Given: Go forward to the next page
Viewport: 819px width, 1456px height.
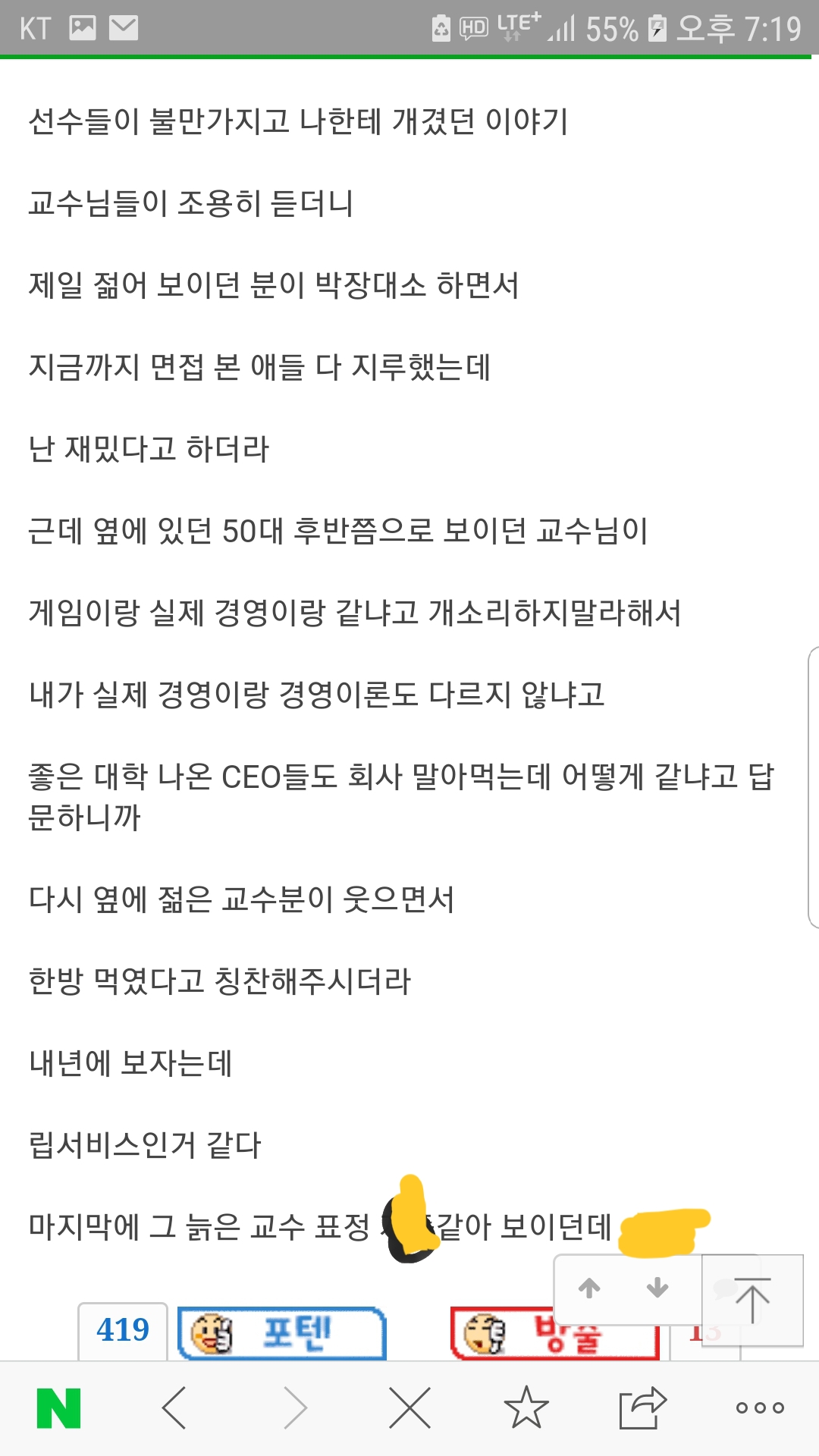Looking at the screenshot, I should [296, 1408].
